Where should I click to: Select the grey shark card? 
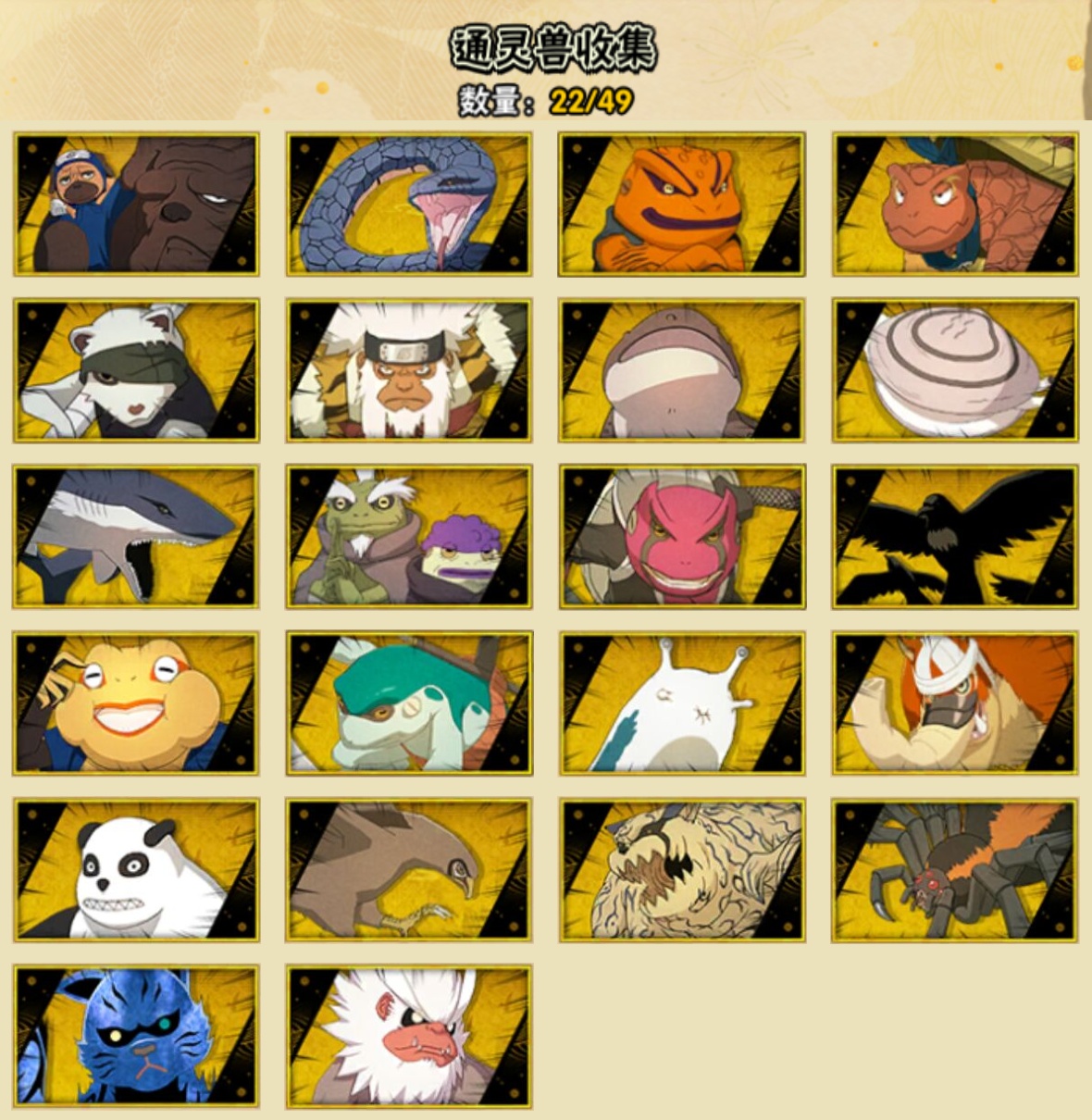136,537
